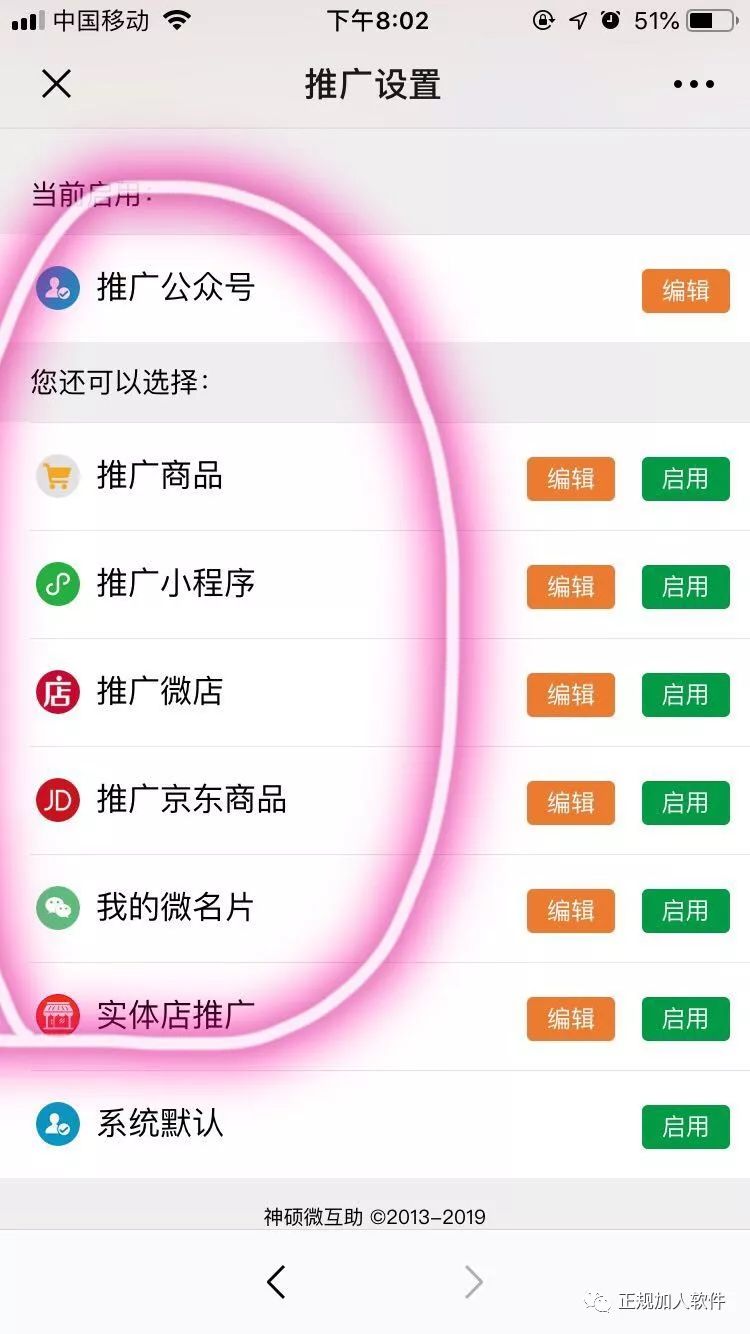Enable 推广京东商品
This screenshot has height=1334, width=750.
pos(685,803)
